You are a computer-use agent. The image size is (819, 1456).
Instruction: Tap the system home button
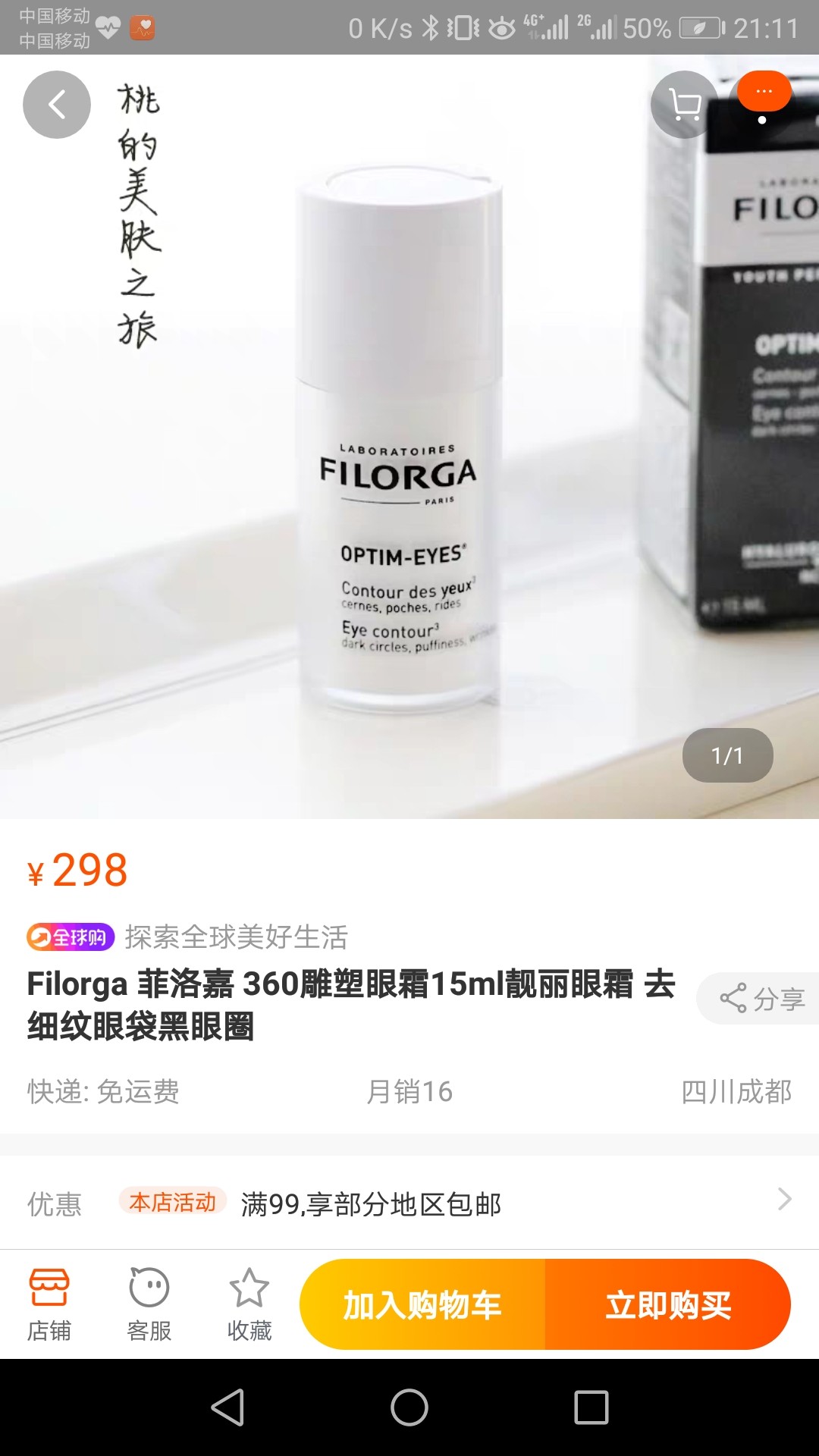(409, 1407)
